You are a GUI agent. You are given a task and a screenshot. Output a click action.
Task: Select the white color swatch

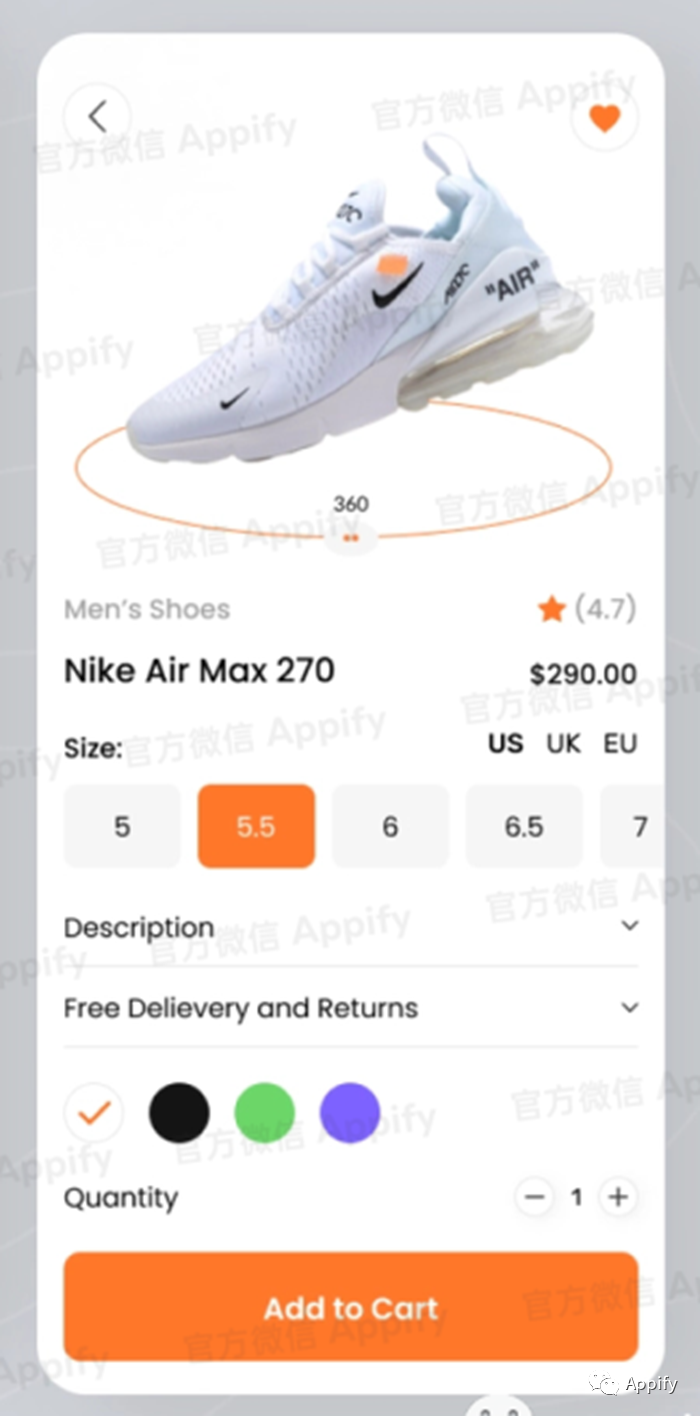point(94,1112)
